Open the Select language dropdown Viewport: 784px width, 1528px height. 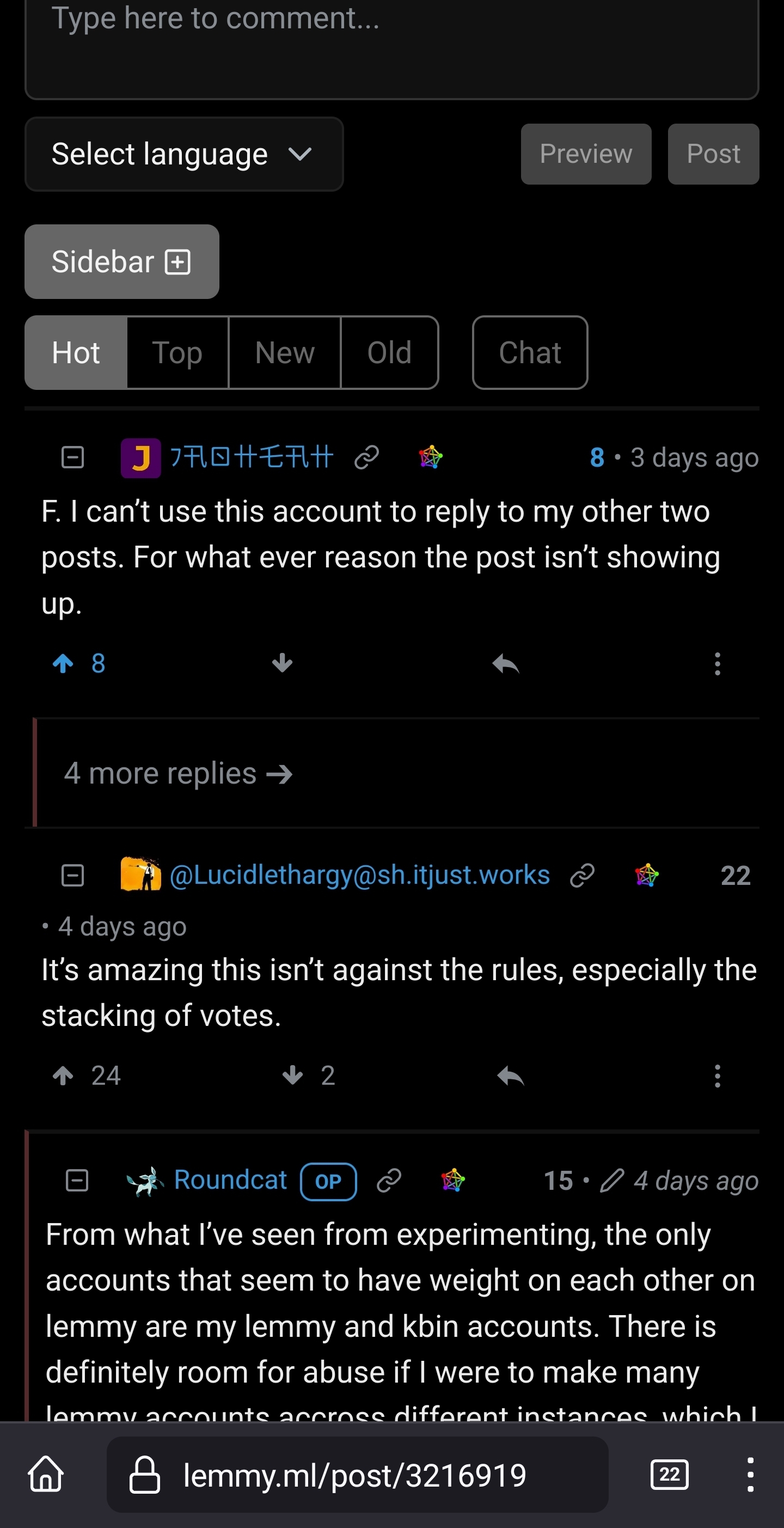pos(184,154)
